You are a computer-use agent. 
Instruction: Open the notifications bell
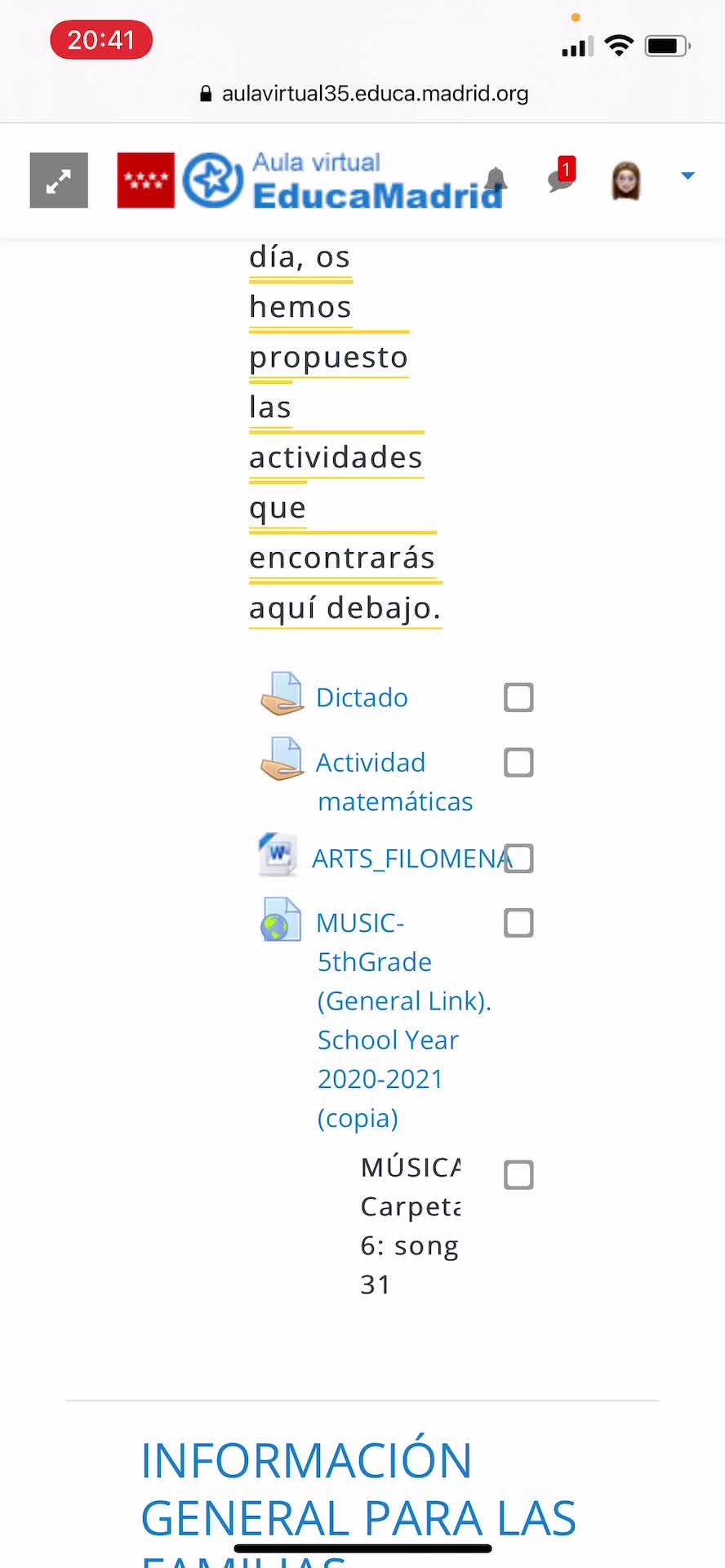495,179
